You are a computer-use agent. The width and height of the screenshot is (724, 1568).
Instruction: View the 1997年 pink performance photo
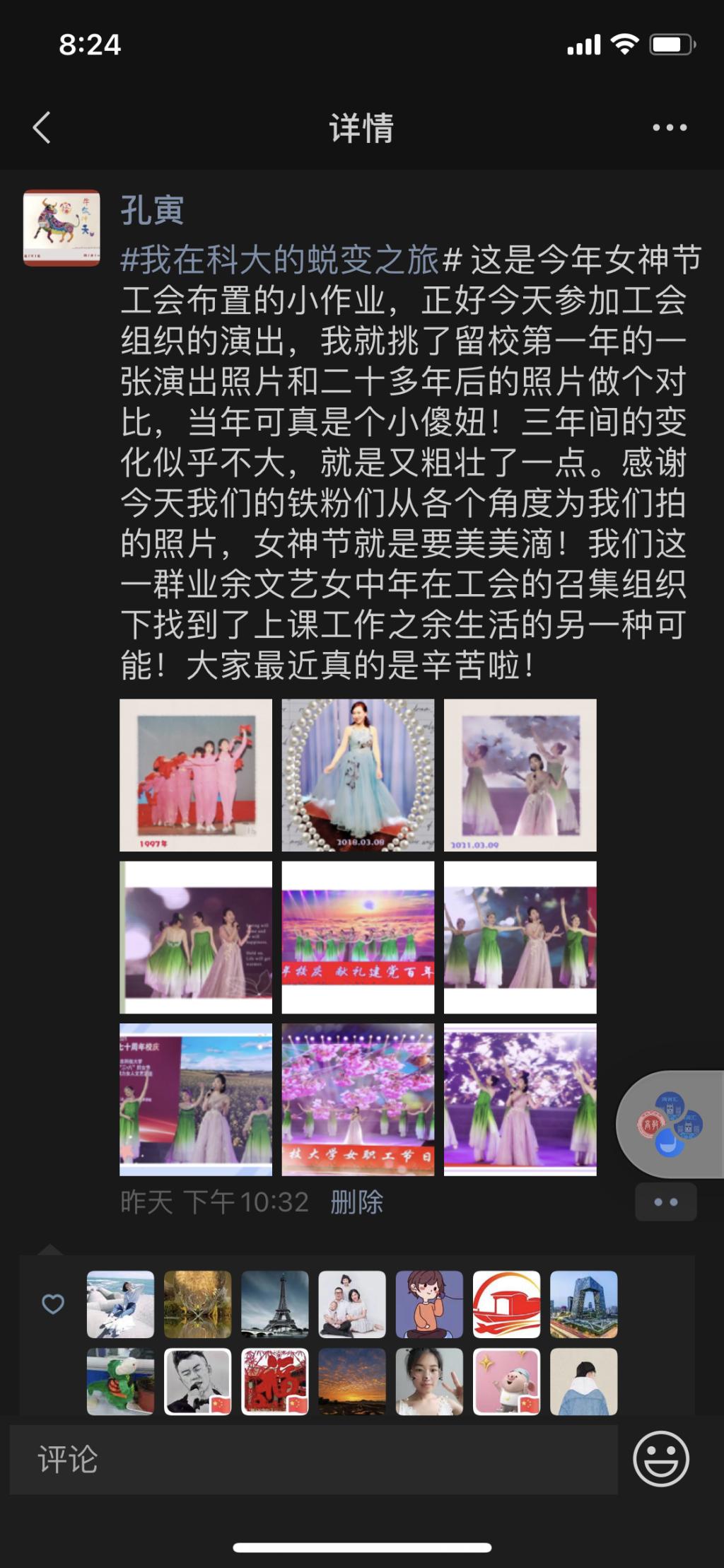[196, 774]
